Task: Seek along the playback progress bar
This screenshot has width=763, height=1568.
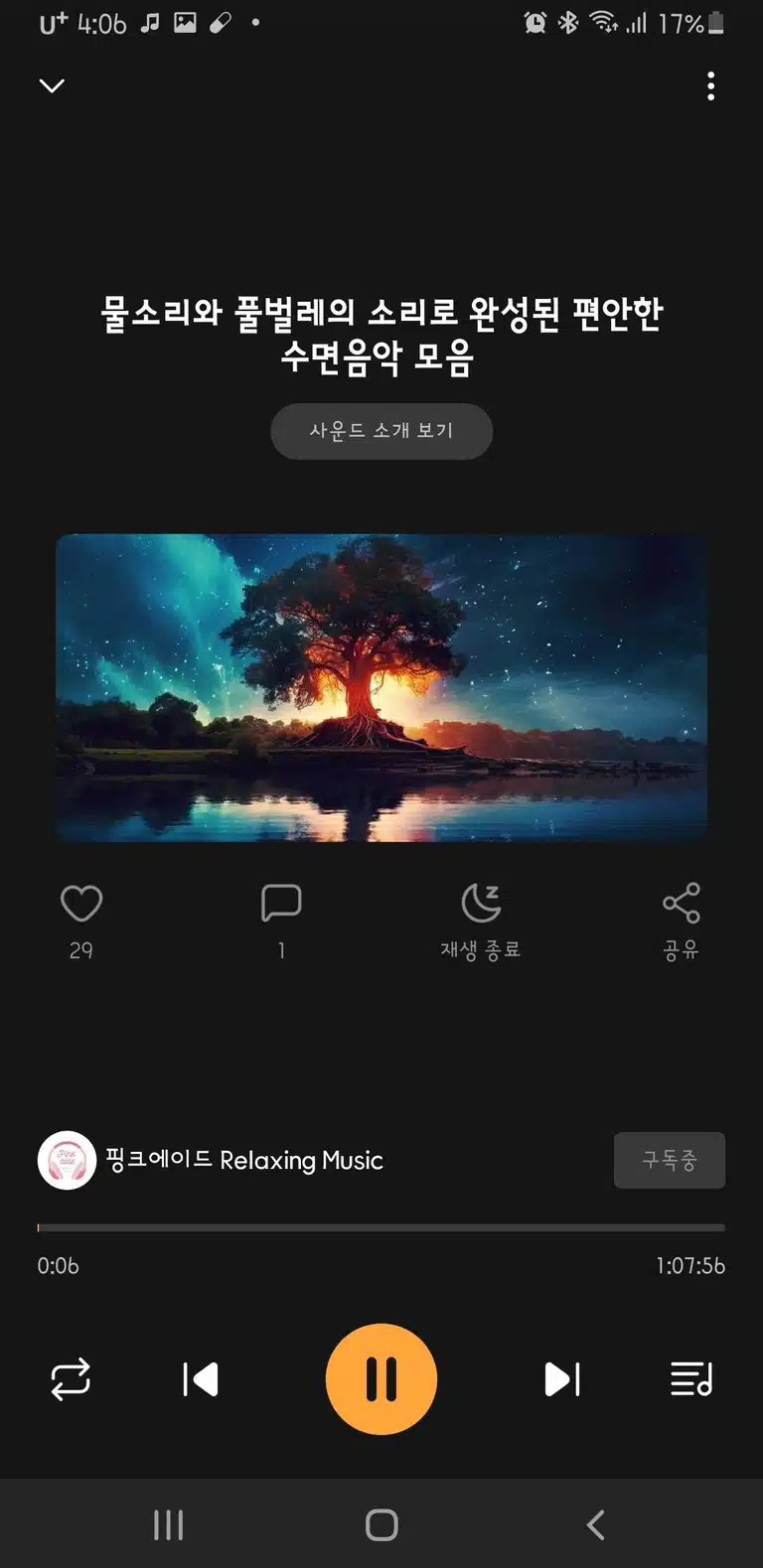Action: point(381,1228)
